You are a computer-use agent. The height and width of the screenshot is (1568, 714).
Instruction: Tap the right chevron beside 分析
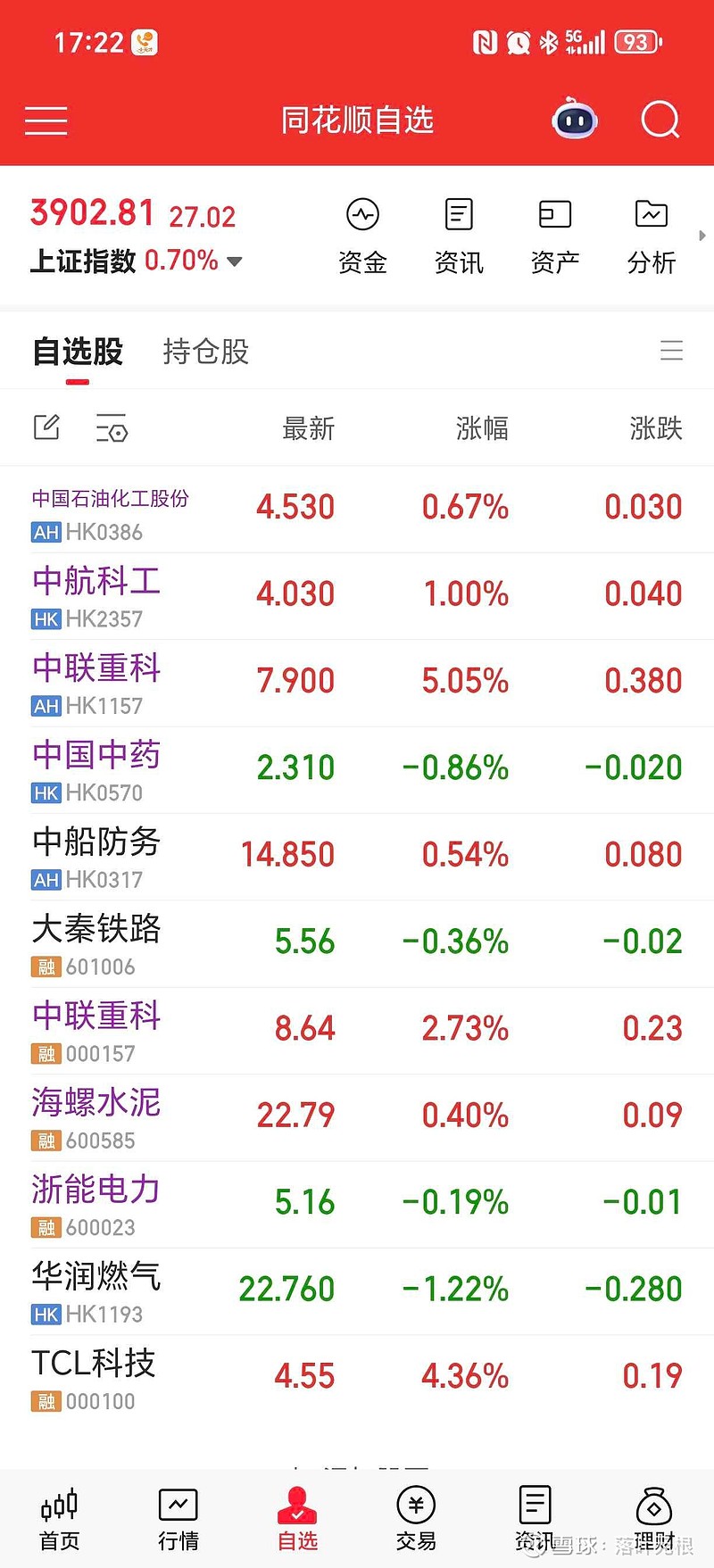point(702,236)
